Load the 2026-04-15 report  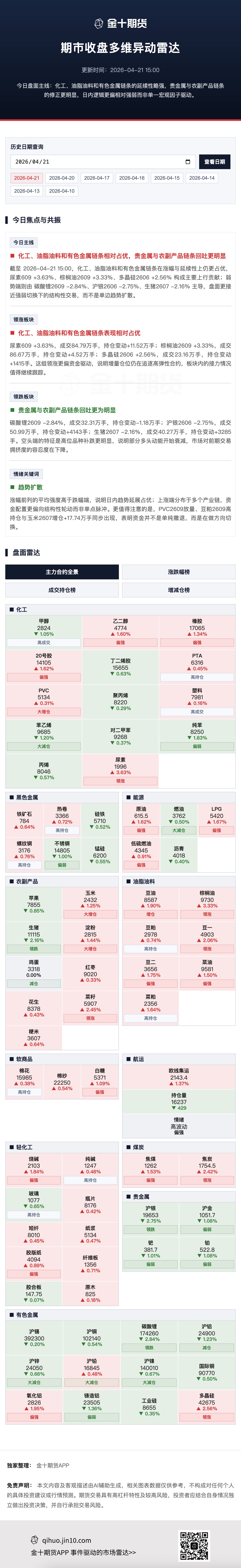click(x=167, y=178)
